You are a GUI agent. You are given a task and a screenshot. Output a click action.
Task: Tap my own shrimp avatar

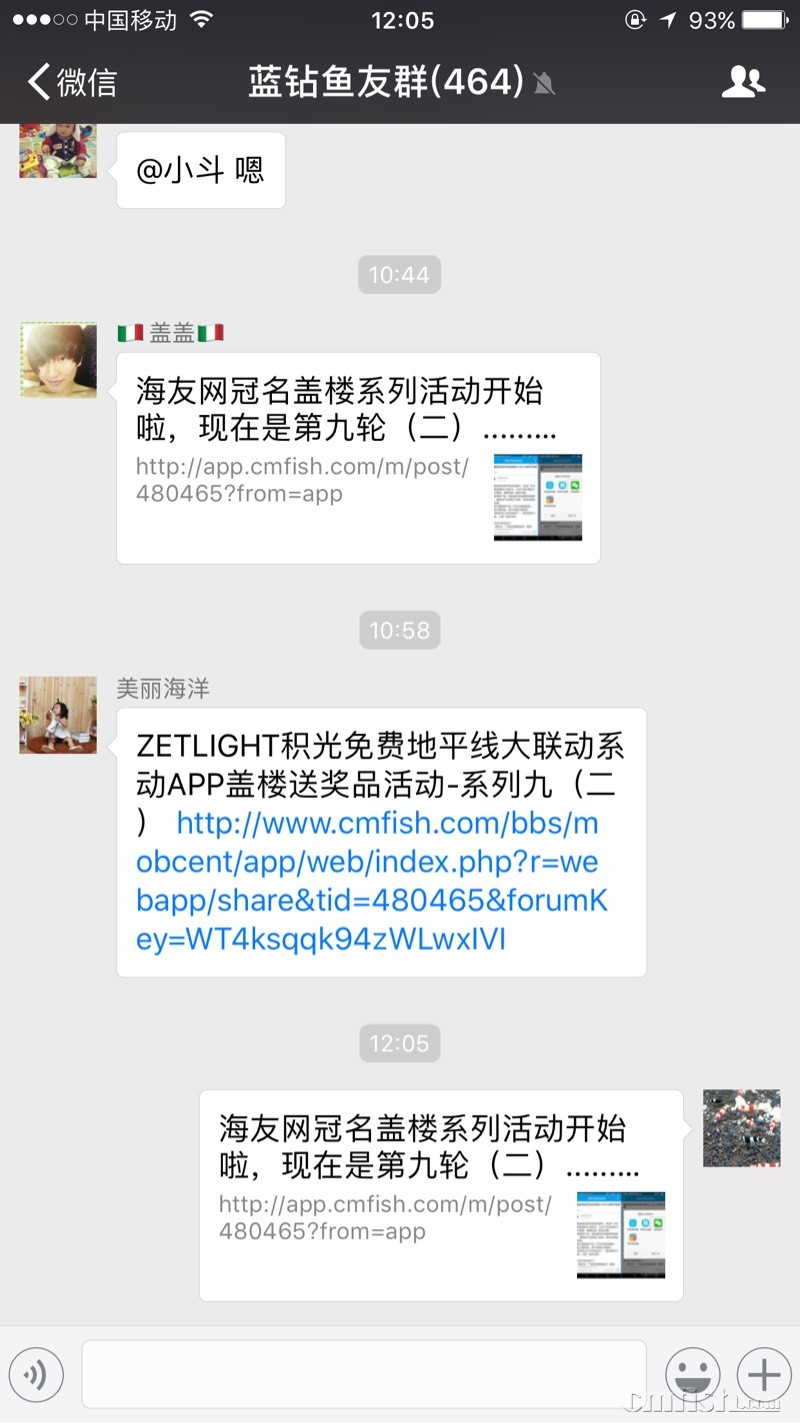tap(741, 1128)
